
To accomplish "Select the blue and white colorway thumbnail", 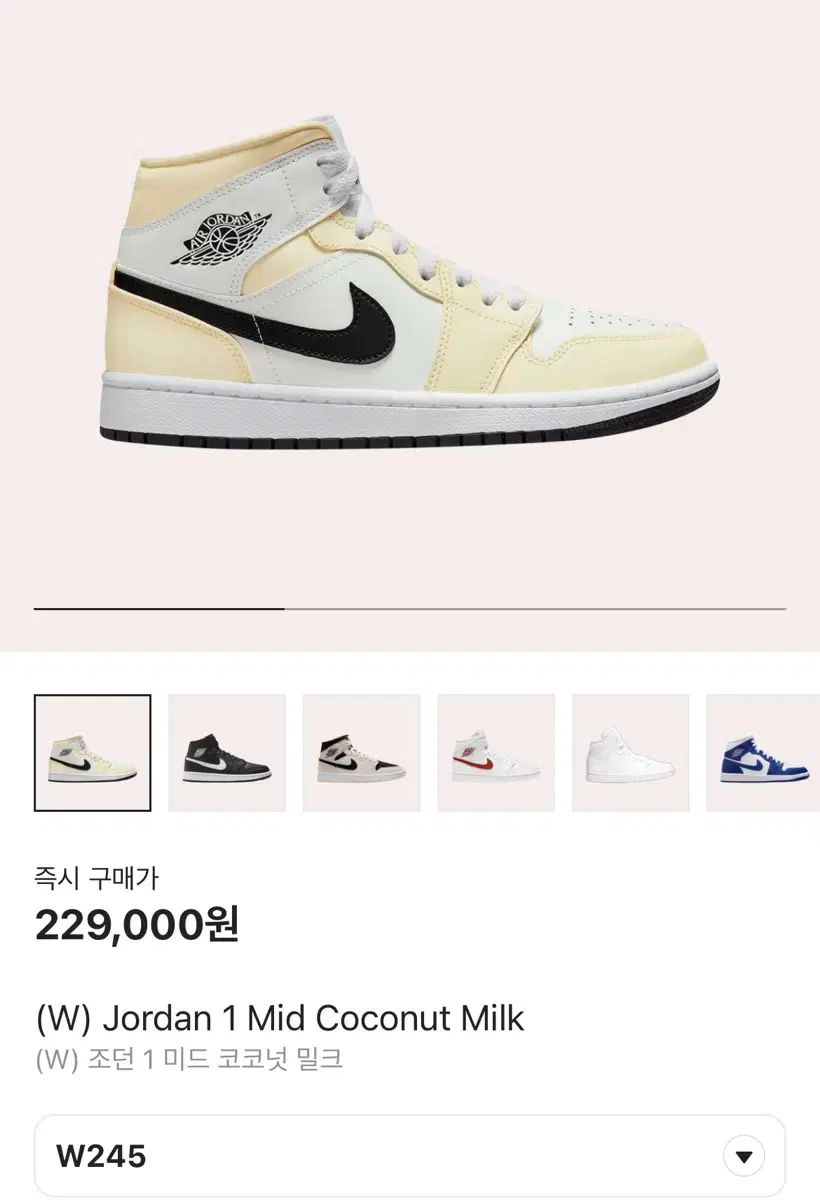I will point(763,752).
